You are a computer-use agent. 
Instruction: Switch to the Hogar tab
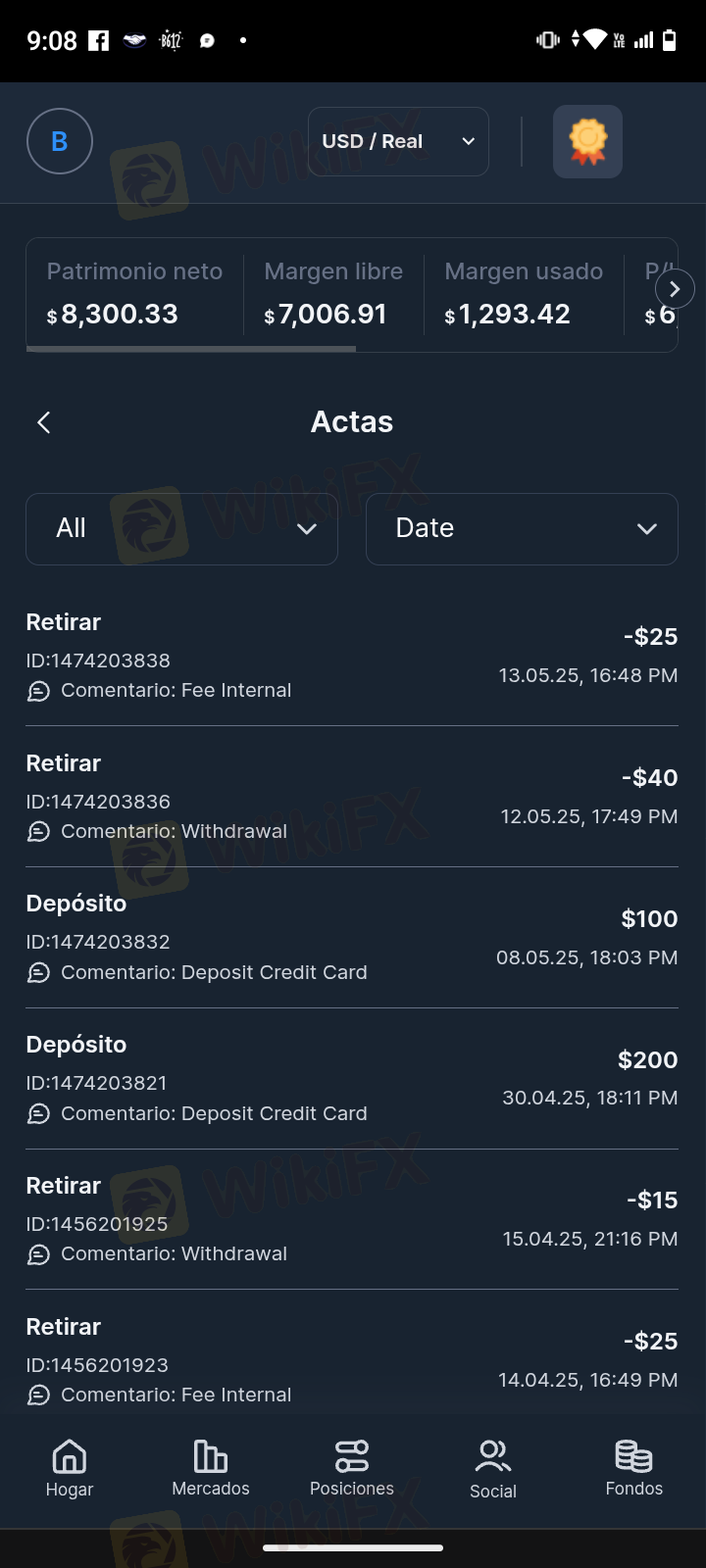(70, 1469)
